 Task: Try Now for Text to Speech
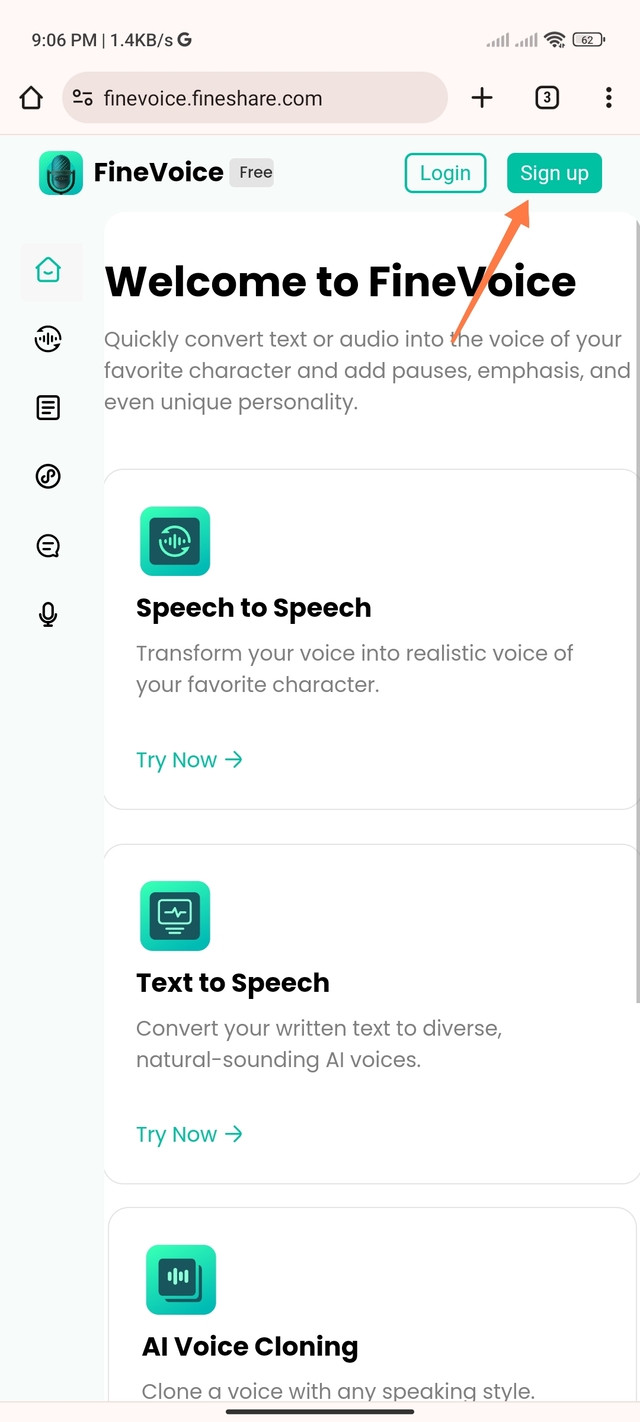(189, 1134)
